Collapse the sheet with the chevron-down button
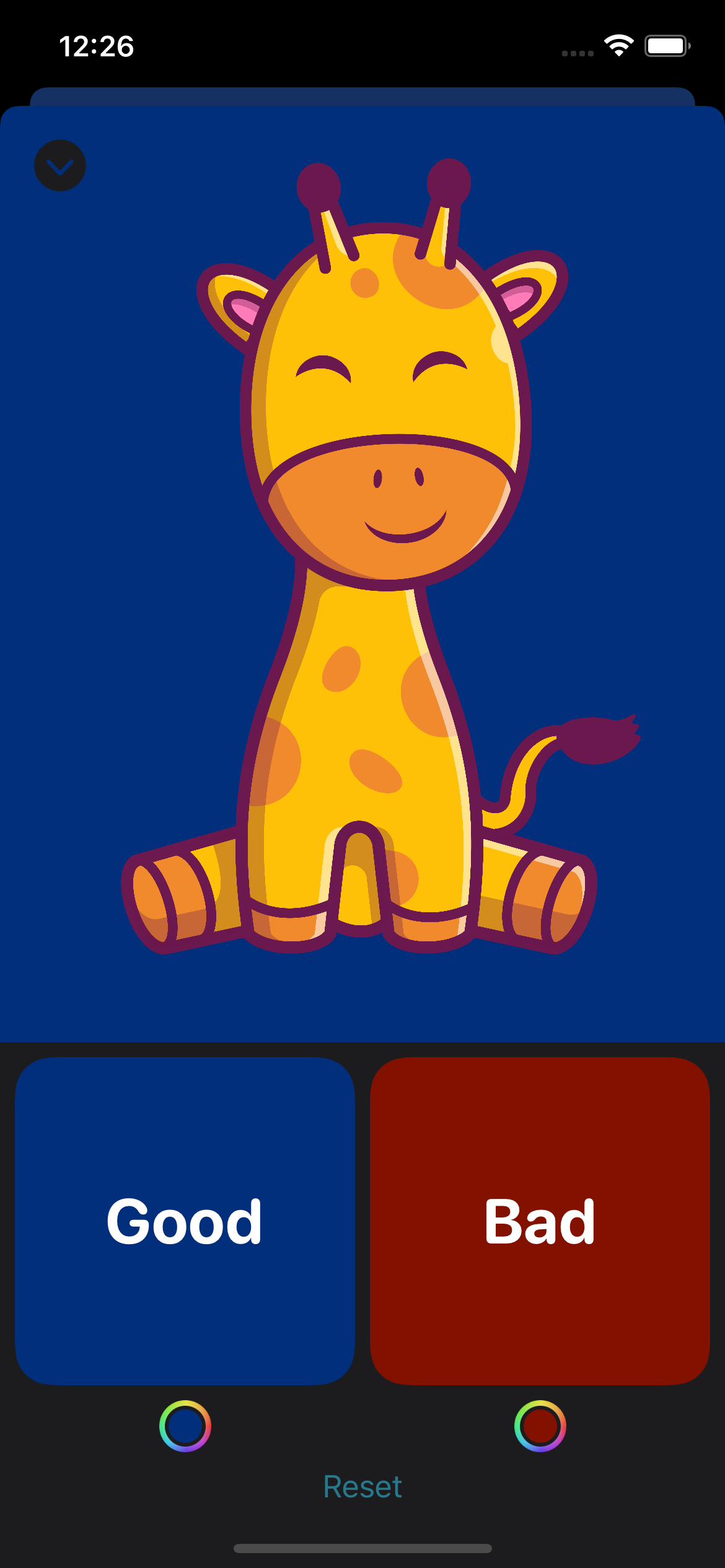This screenshot has width=725, height=1568. pyautogui.click(x=60, y=166)
